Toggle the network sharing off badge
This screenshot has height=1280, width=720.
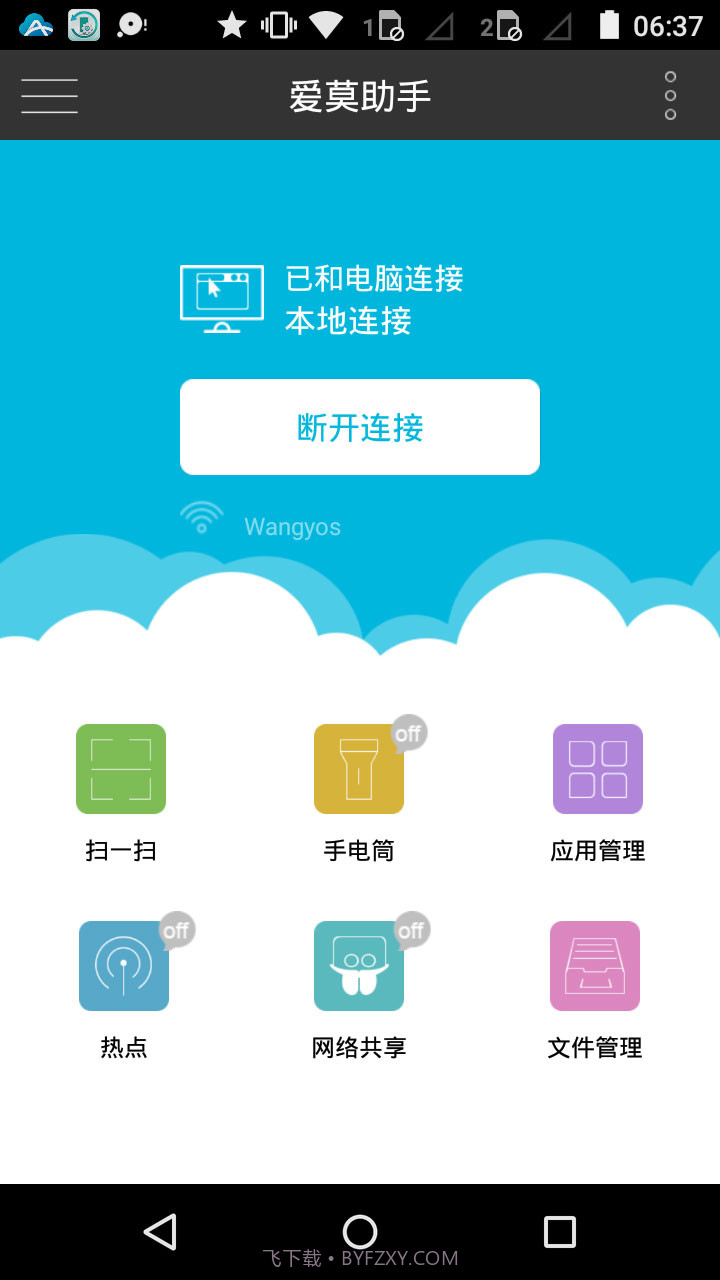pyautogui.click(x=414, y=930)
